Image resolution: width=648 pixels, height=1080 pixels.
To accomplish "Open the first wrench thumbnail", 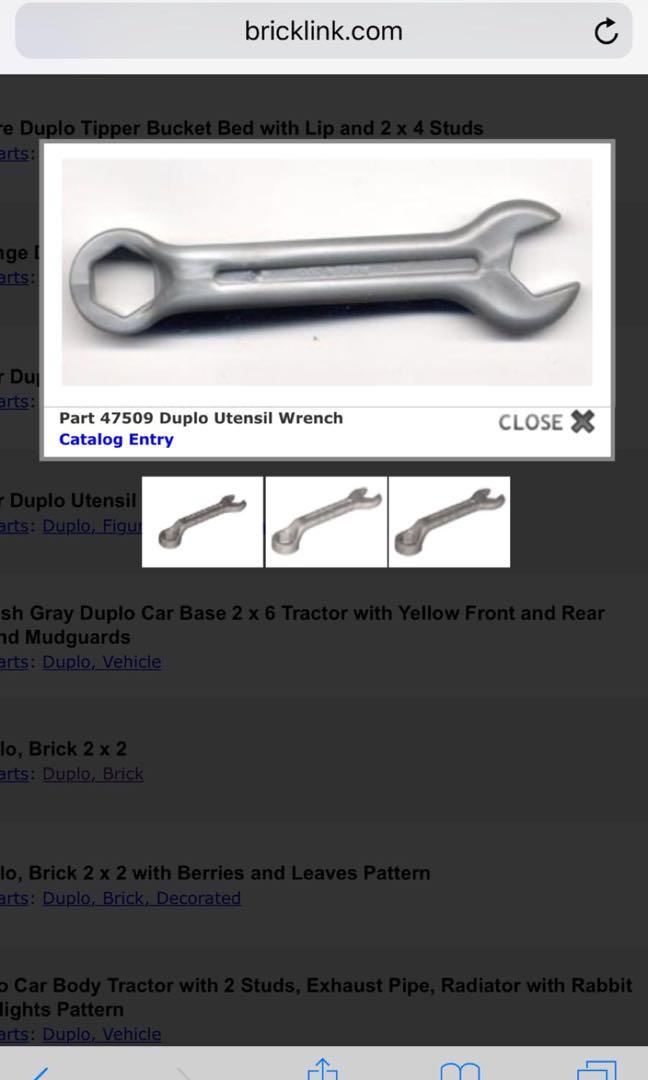I will pyautogui.click(x=203, y=522).
